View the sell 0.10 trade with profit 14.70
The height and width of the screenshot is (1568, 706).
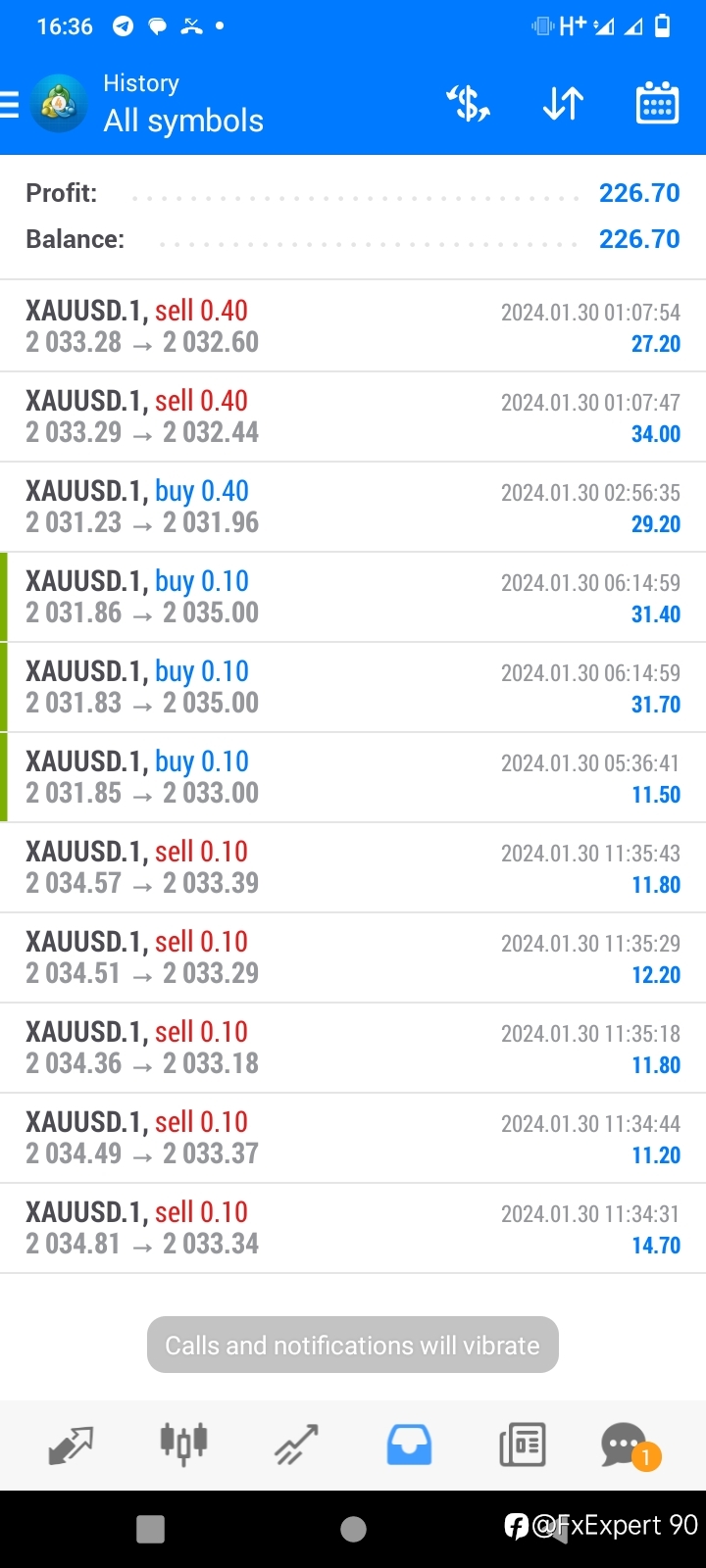tap(353, 1228)
